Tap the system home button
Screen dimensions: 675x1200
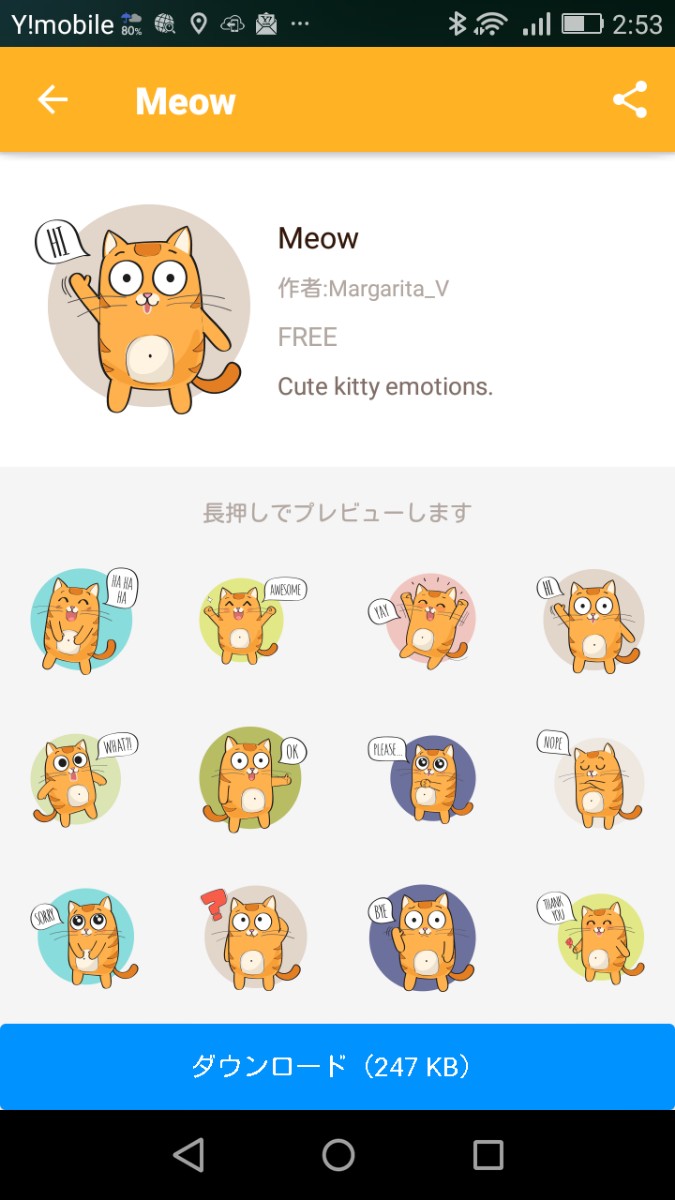[x=338, y=1155]
